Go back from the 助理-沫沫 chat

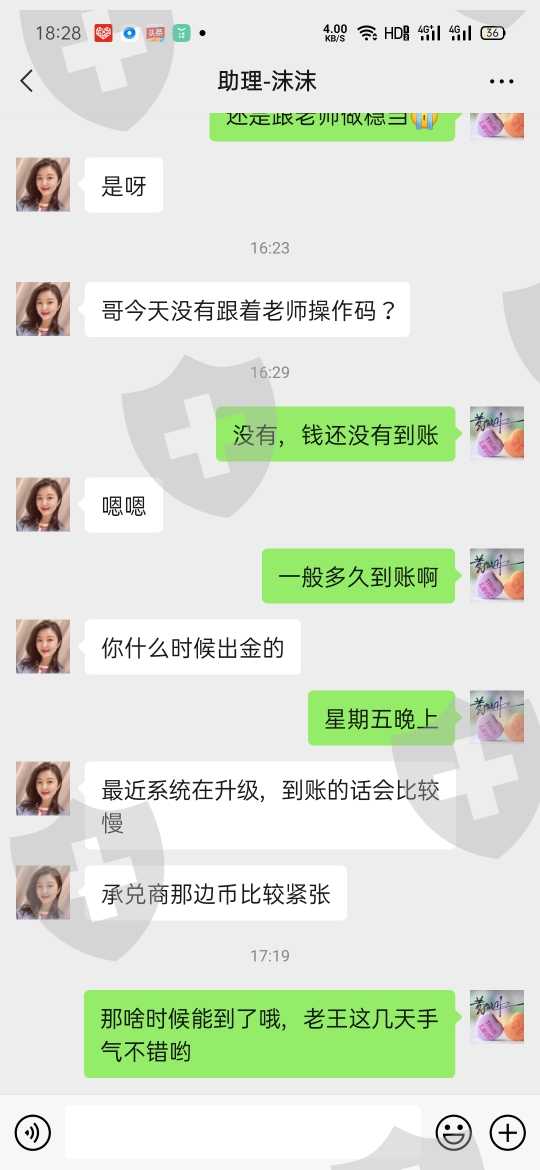27,81
